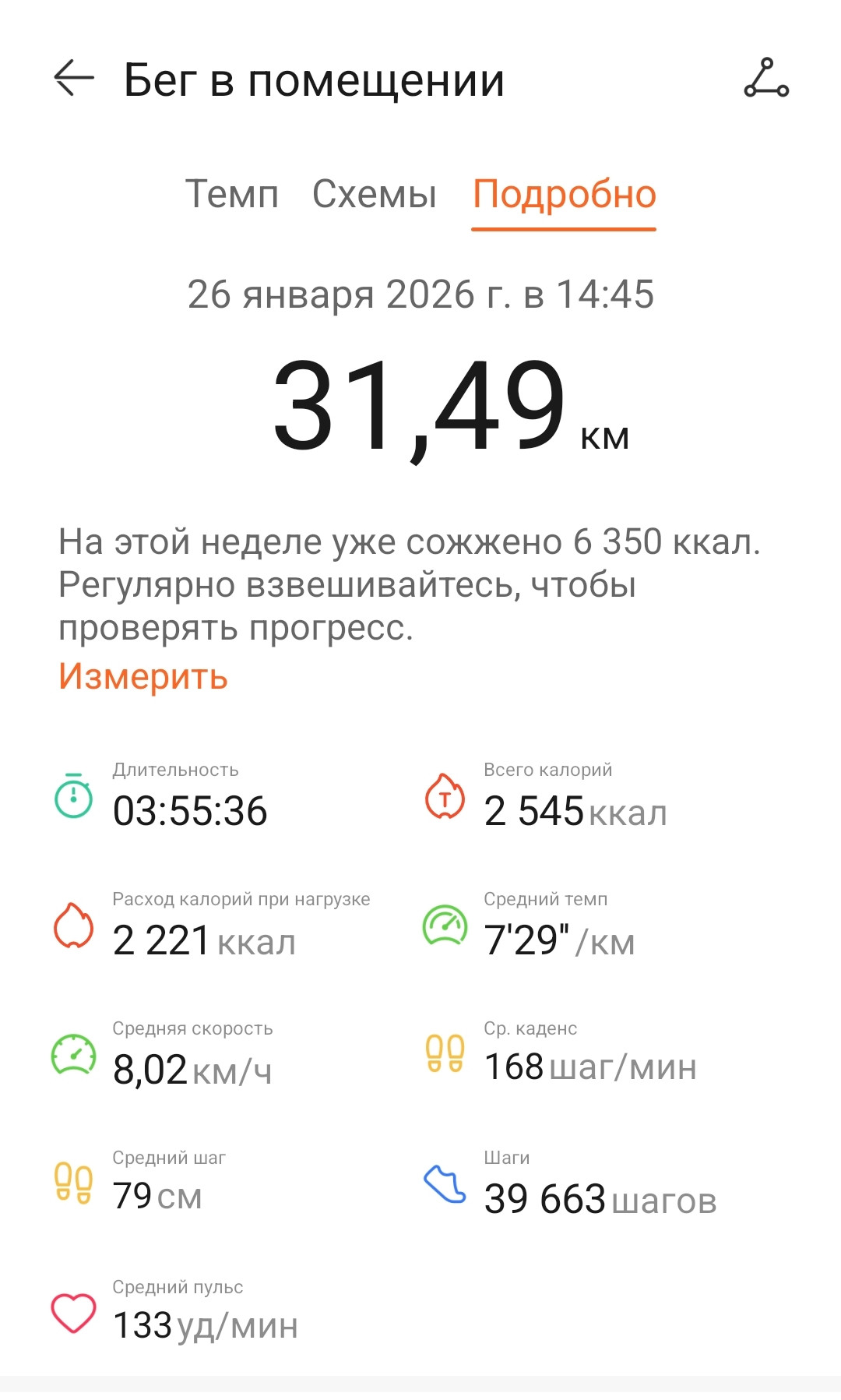
Task: Switch to the Схемы tab
Action: coord(375,194)
